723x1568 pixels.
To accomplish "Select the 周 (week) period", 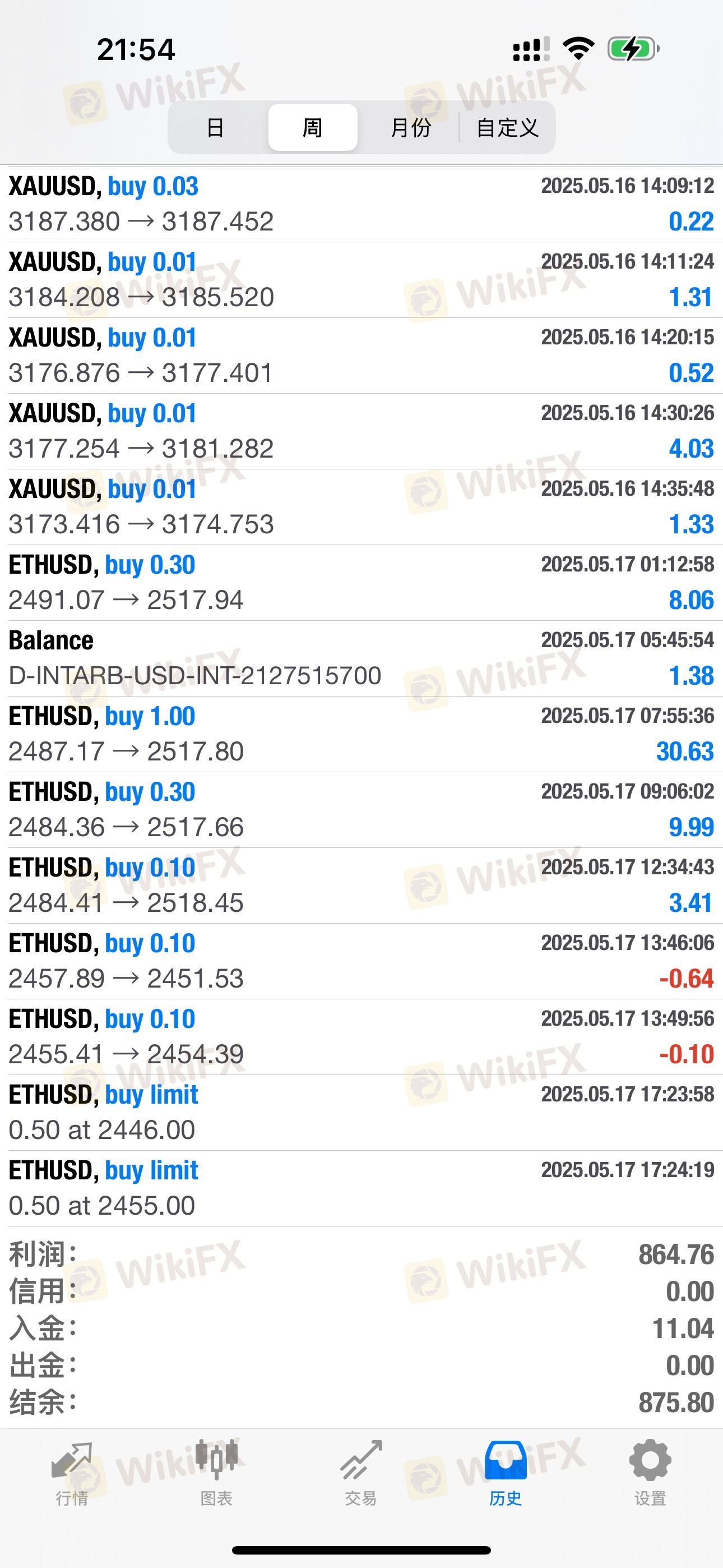I will pyautogui.click(x=313, y=127).
